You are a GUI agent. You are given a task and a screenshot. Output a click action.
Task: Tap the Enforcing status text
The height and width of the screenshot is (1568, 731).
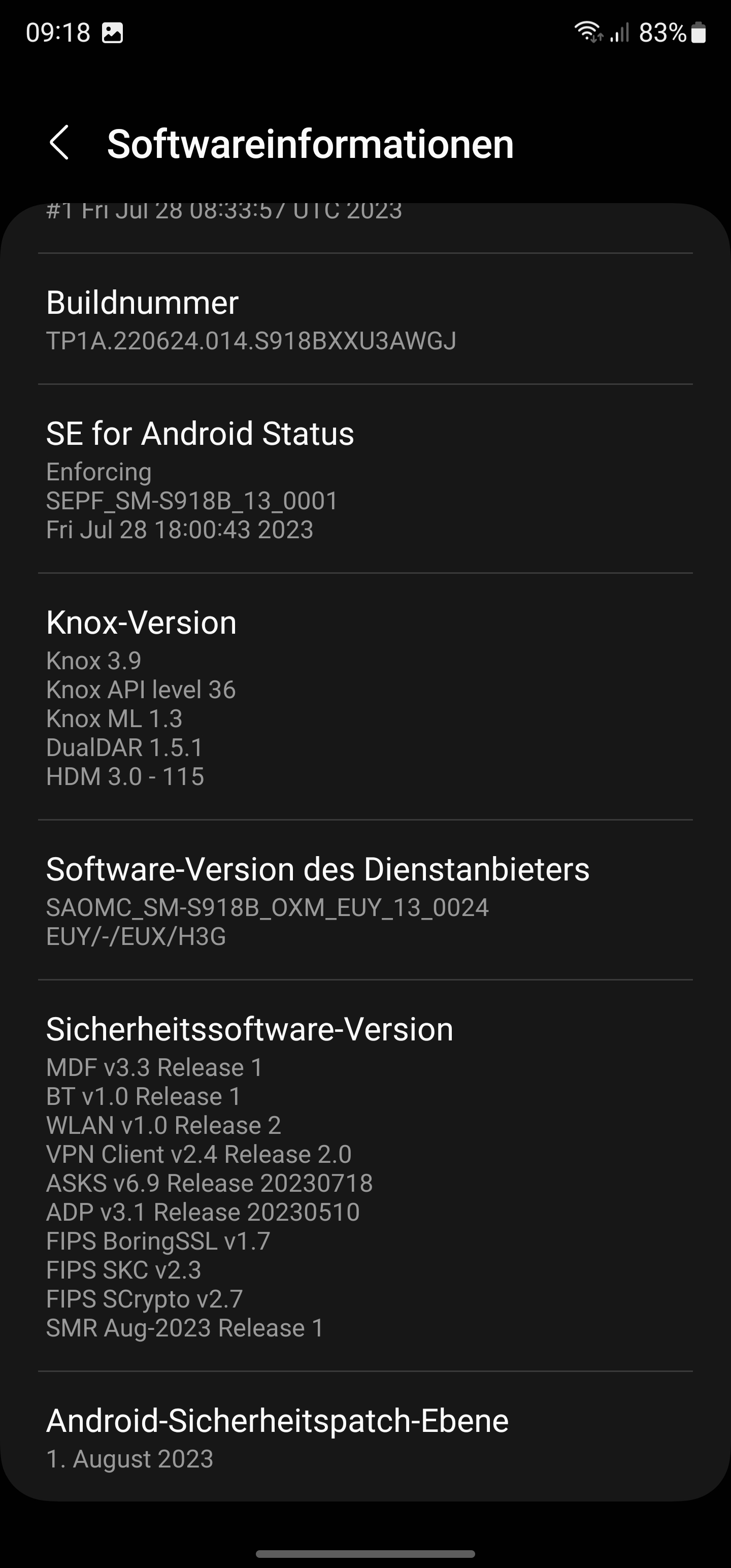[99, 472]
